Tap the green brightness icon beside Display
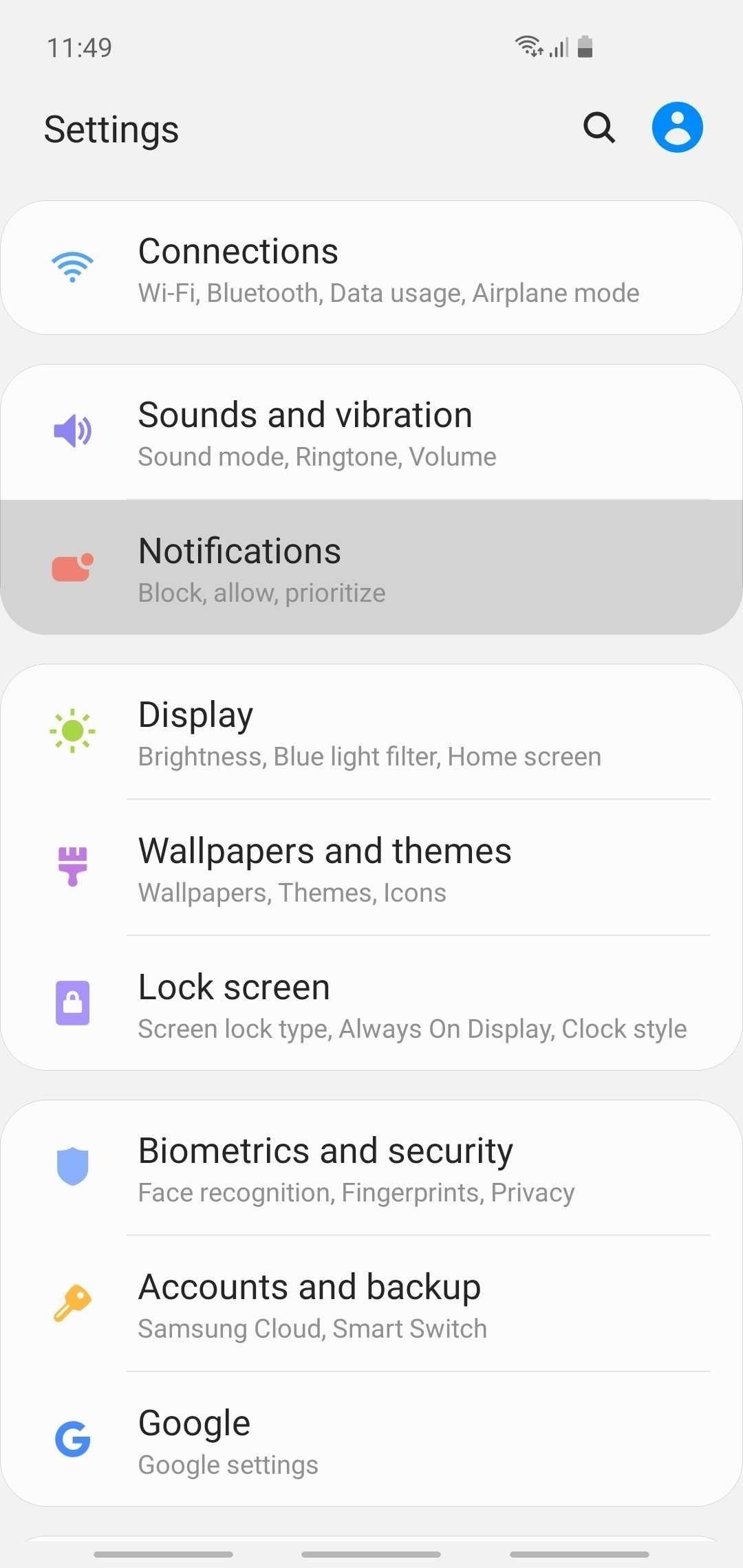 (x=72, y=730)
